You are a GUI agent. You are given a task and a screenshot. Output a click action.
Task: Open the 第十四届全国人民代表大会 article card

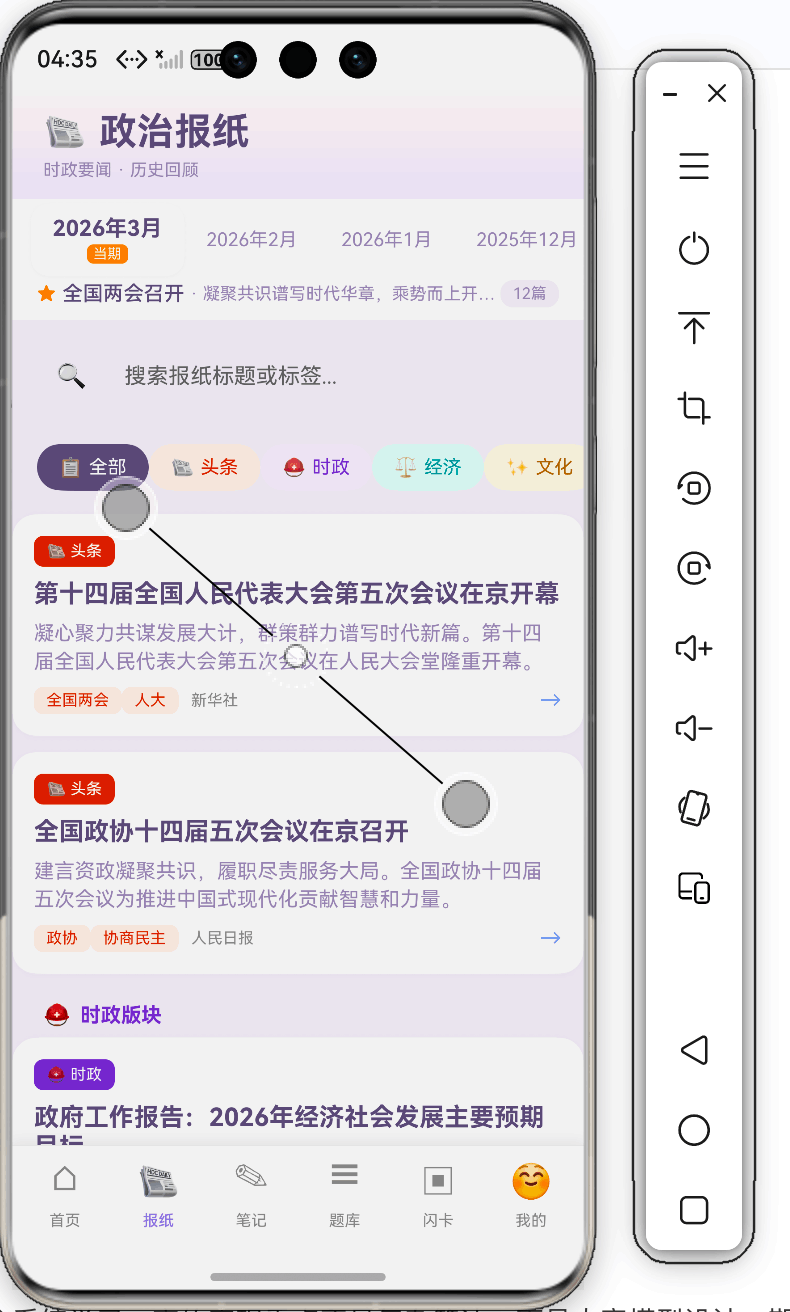pos(298,626)
